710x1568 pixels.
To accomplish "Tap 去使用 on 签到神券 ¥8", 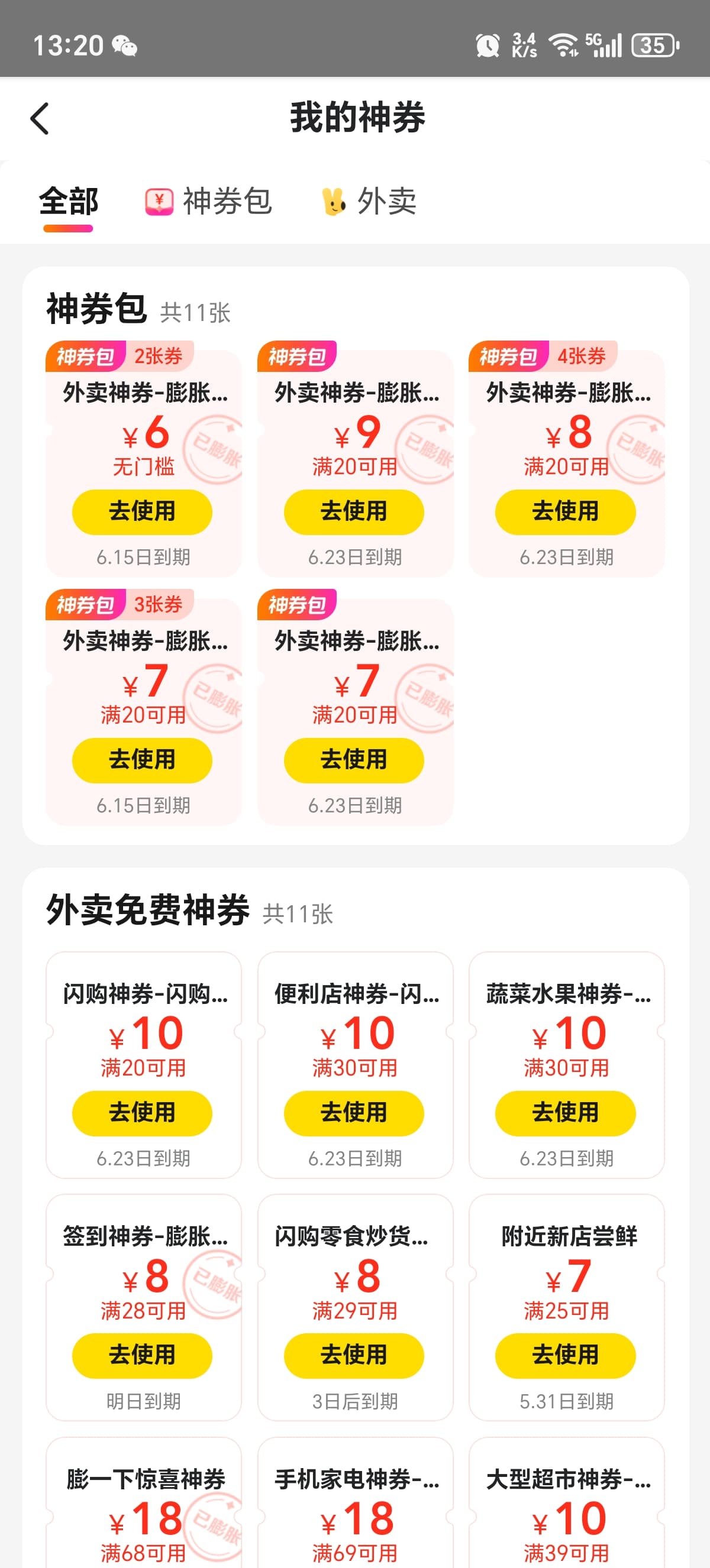I will (143, 1356).
